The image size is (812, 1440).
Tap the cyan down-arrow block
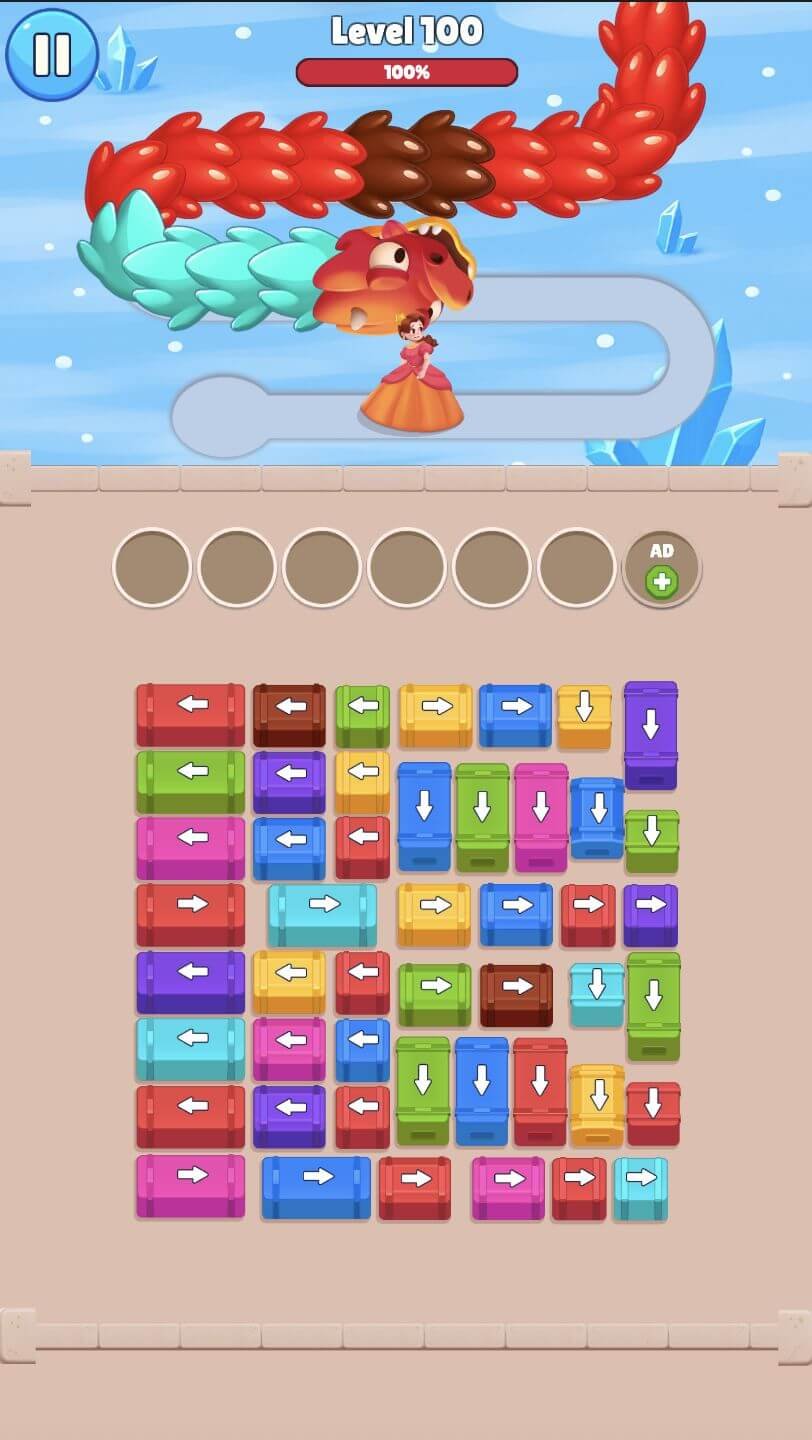coord(597,993)
